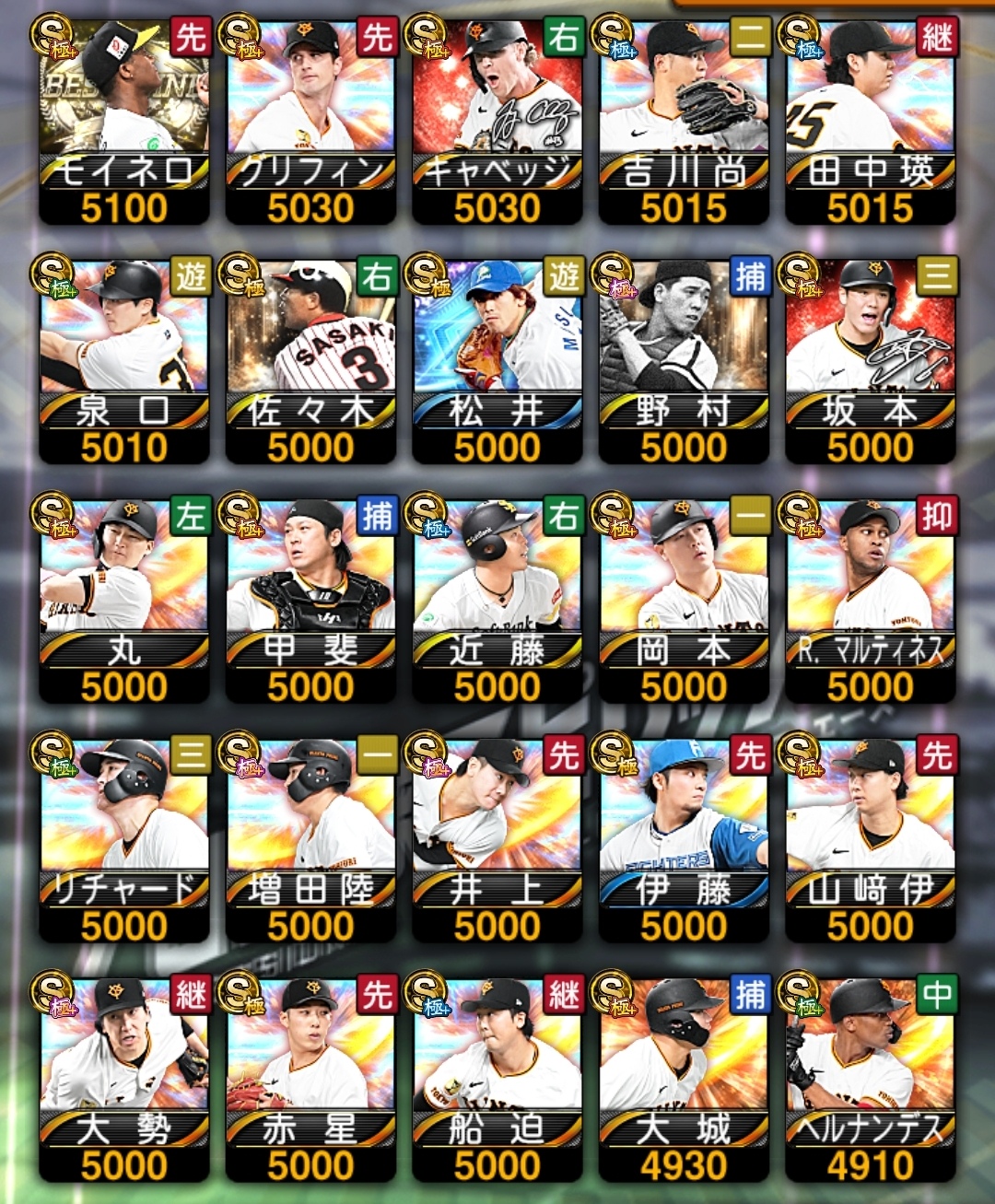Open the 大勢 player card
Screen dimensions: 995x1204
point(124,1078)
